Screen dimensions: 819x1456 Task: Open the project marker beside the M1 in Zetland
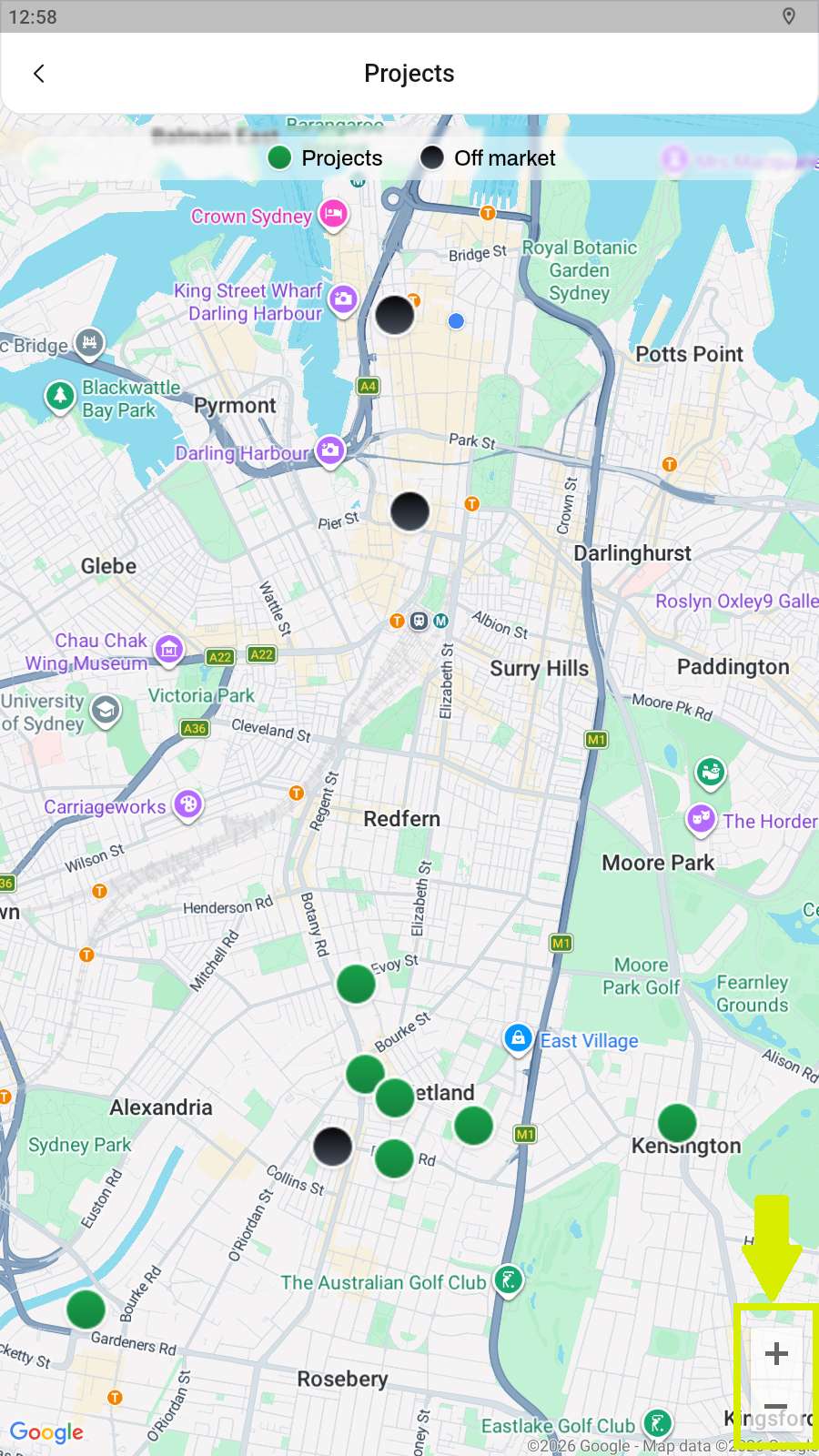click(x=474, y=1126)
